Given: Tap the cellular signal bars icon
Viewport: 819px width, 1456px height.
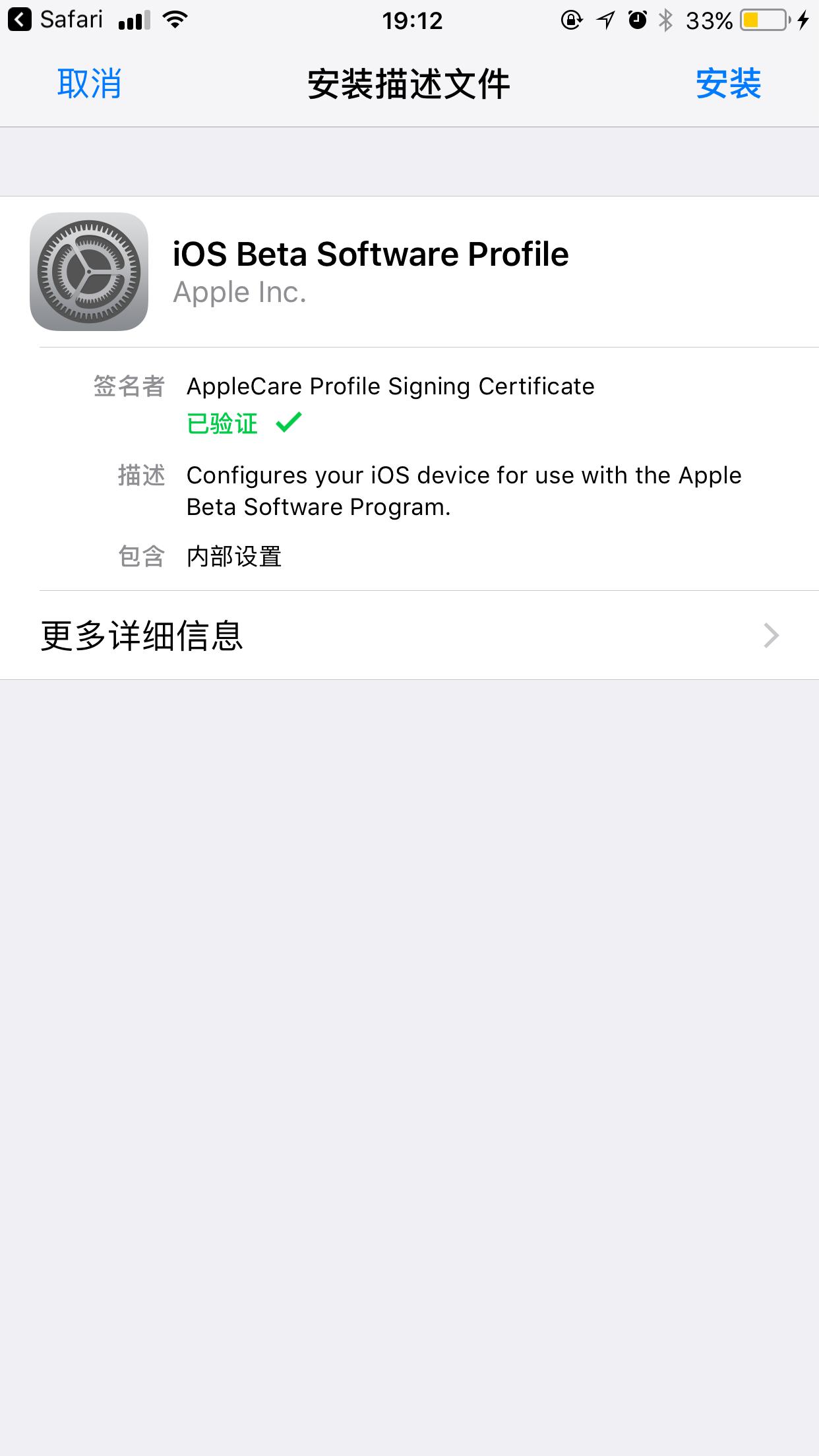Looking at the screenshot, I should 134,20.
